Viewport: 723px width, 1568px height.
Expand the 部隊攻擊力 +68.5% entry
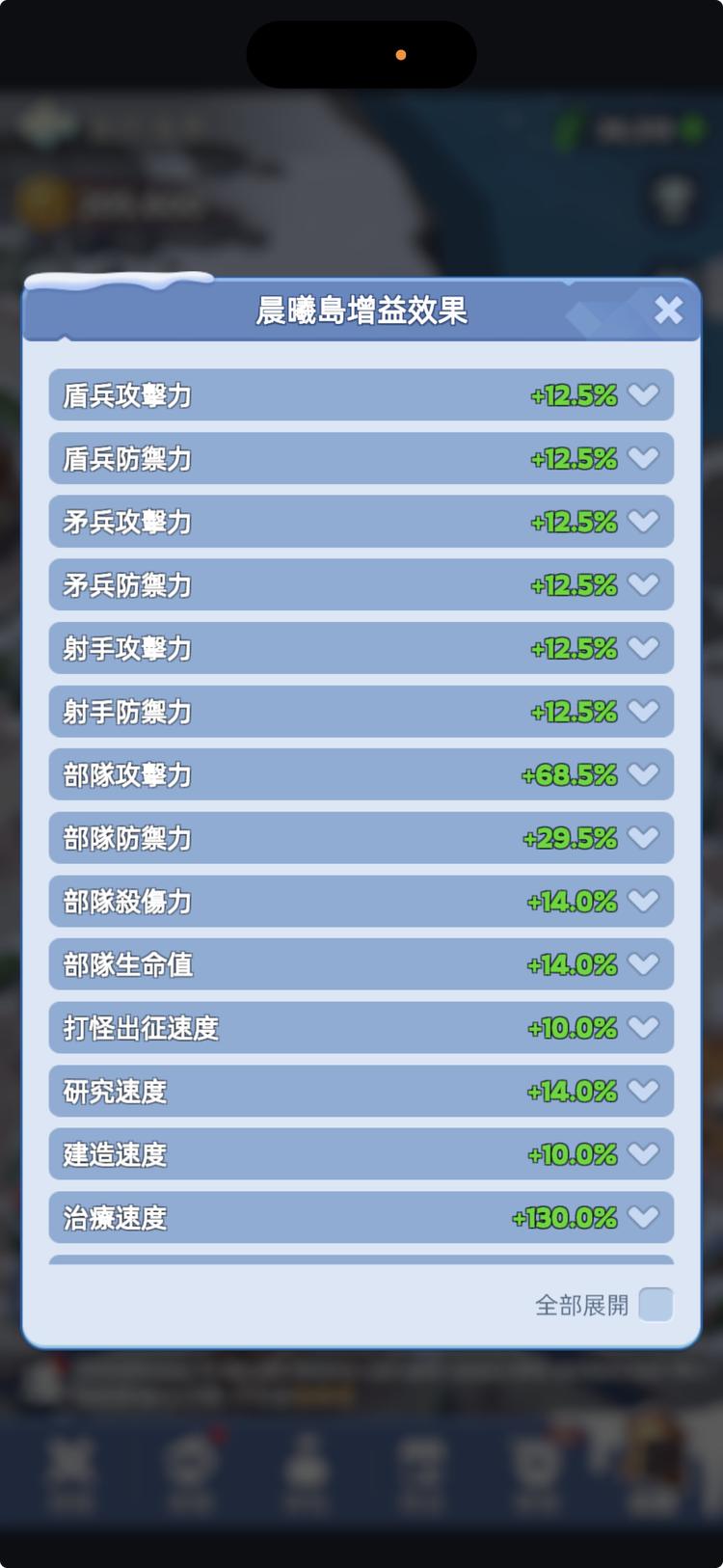pos(644,774)
